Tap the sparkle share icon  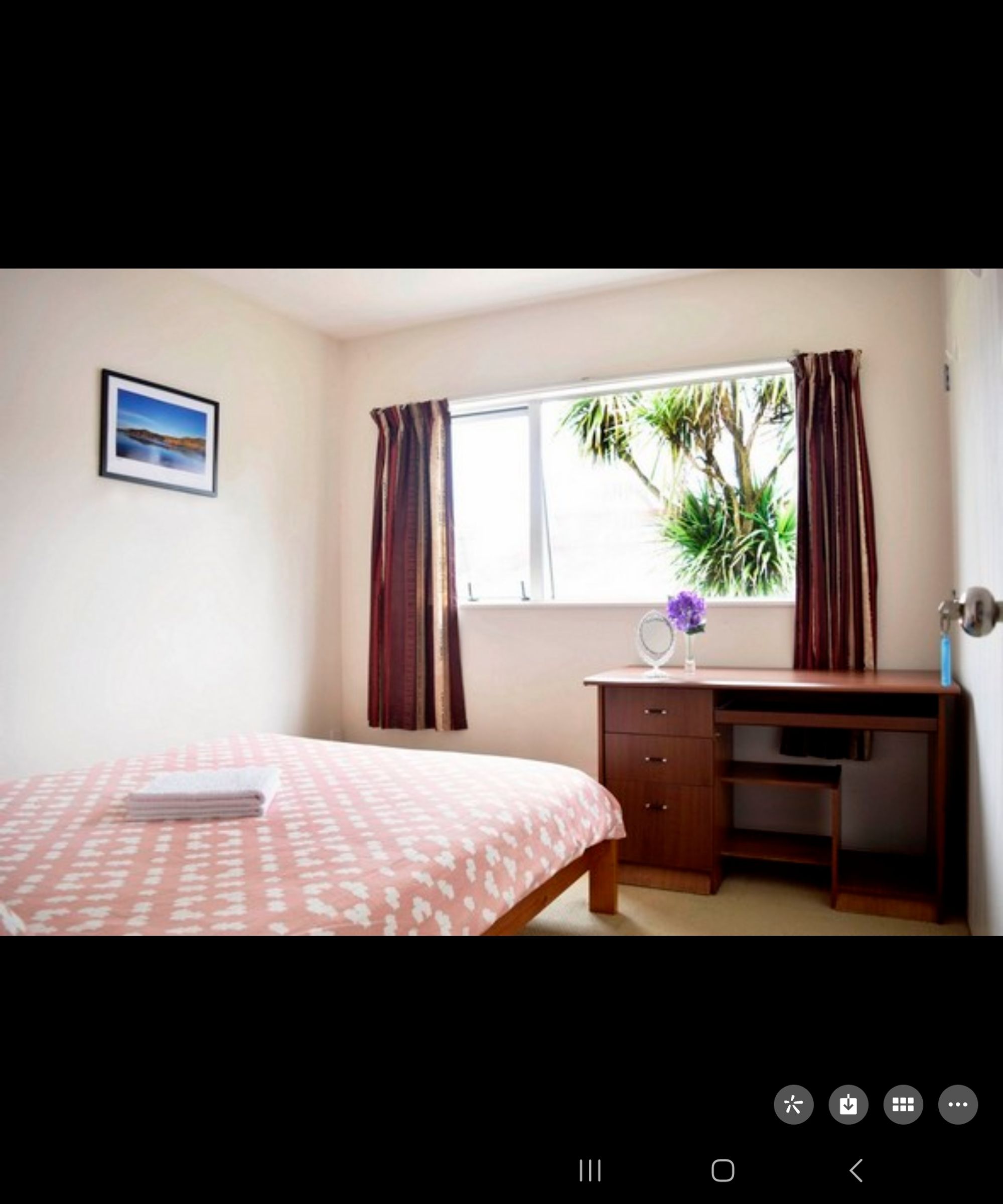(x=793, y=1104)
